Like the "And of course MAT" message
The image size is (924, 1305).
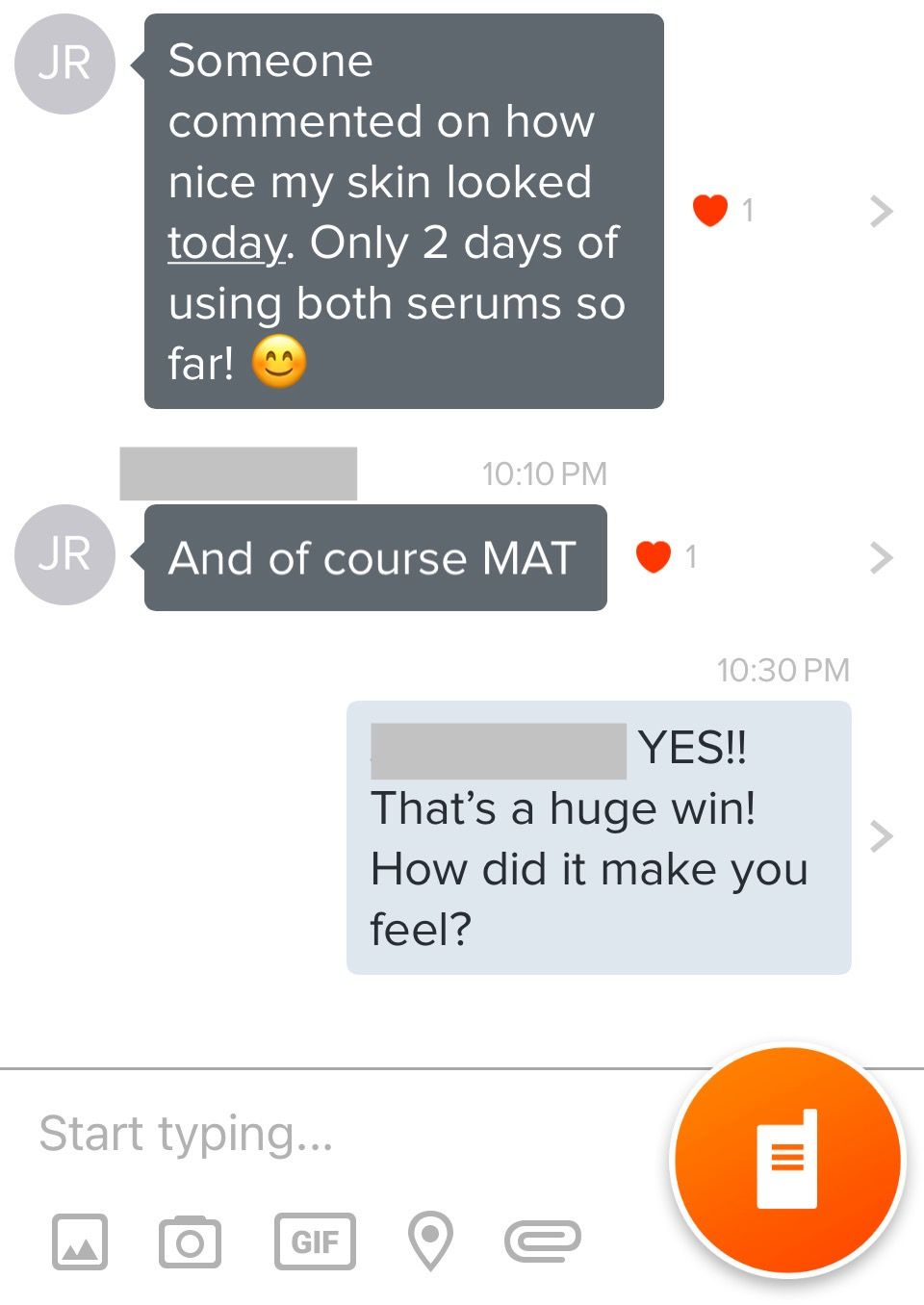click(654, 556)
